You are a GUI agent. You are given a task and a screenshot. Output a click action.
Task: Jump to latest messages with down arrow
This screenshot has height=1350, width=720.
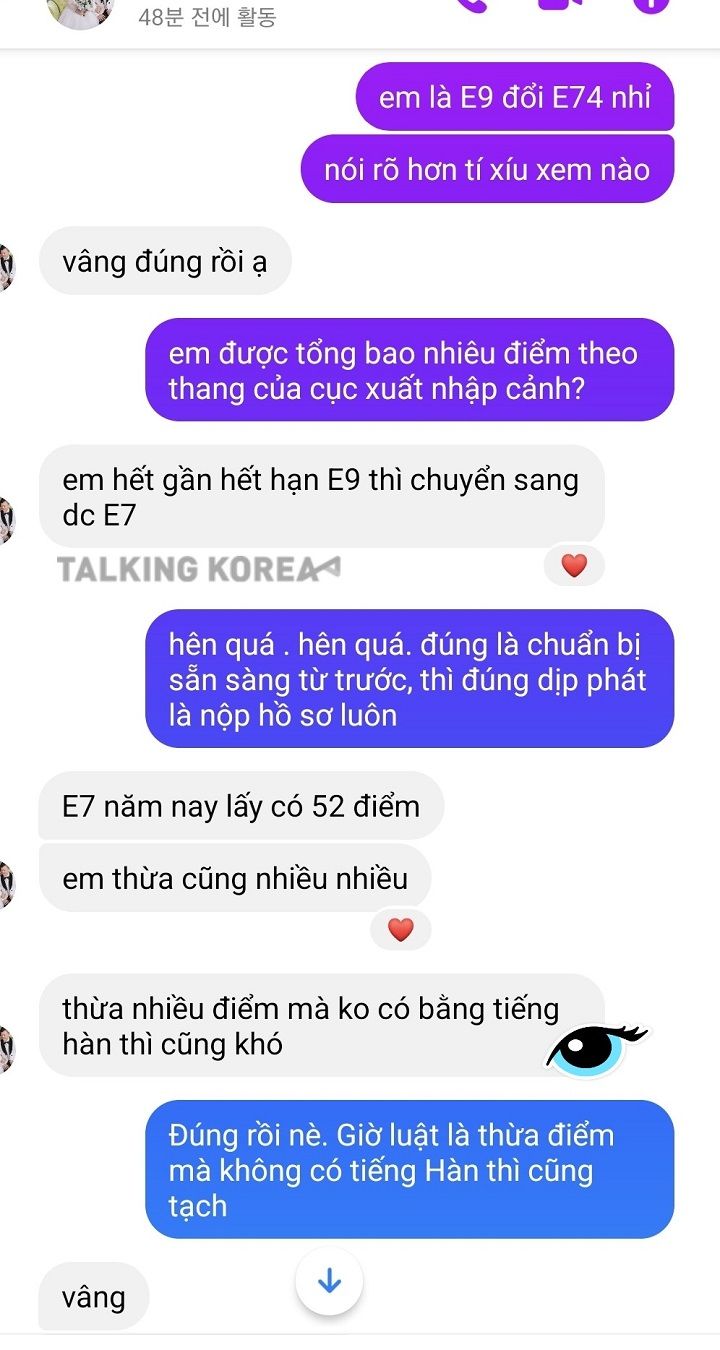329,1281
